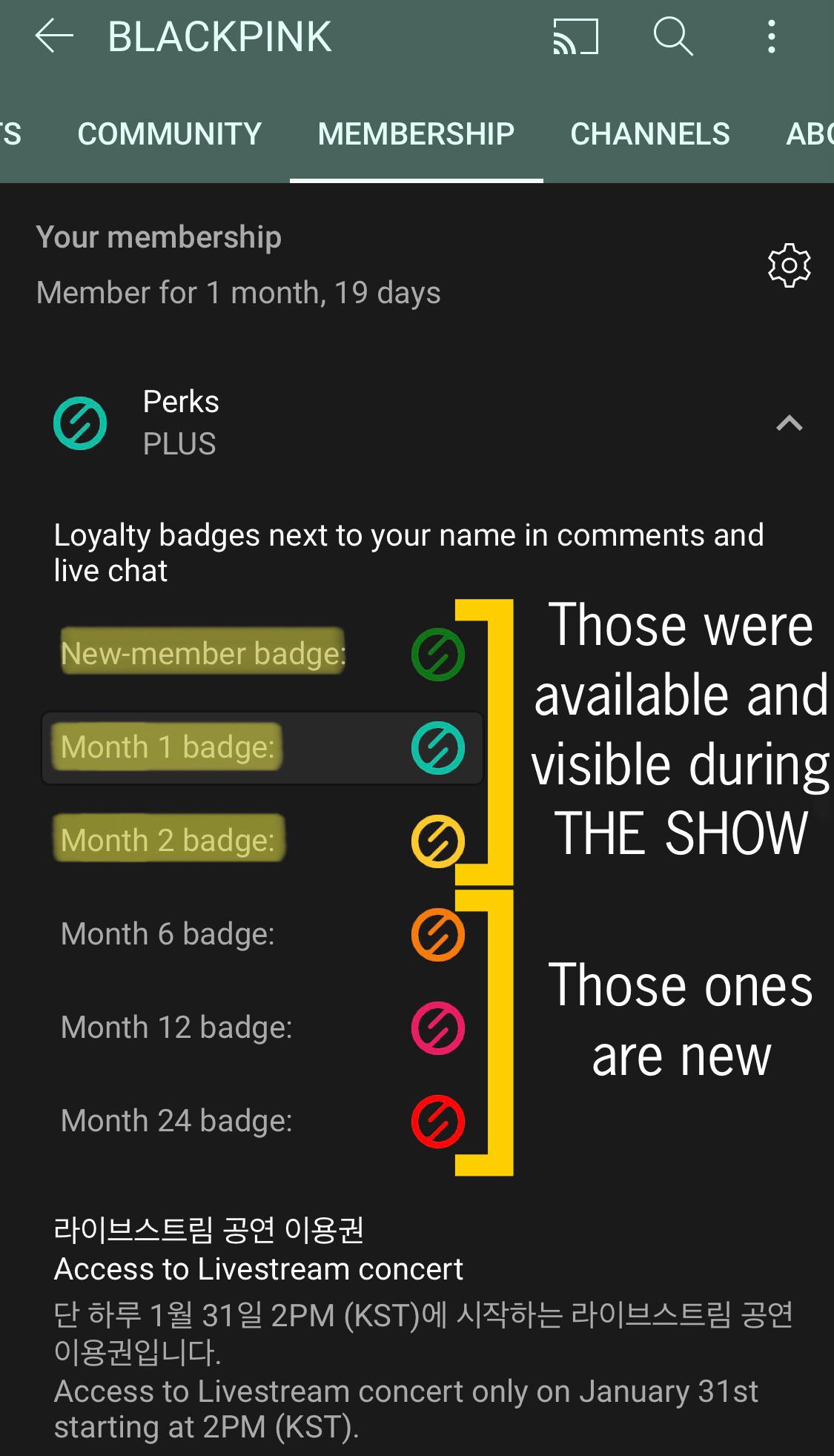Switch to the Community tab

pyautogui.click(x=170, y=134)
